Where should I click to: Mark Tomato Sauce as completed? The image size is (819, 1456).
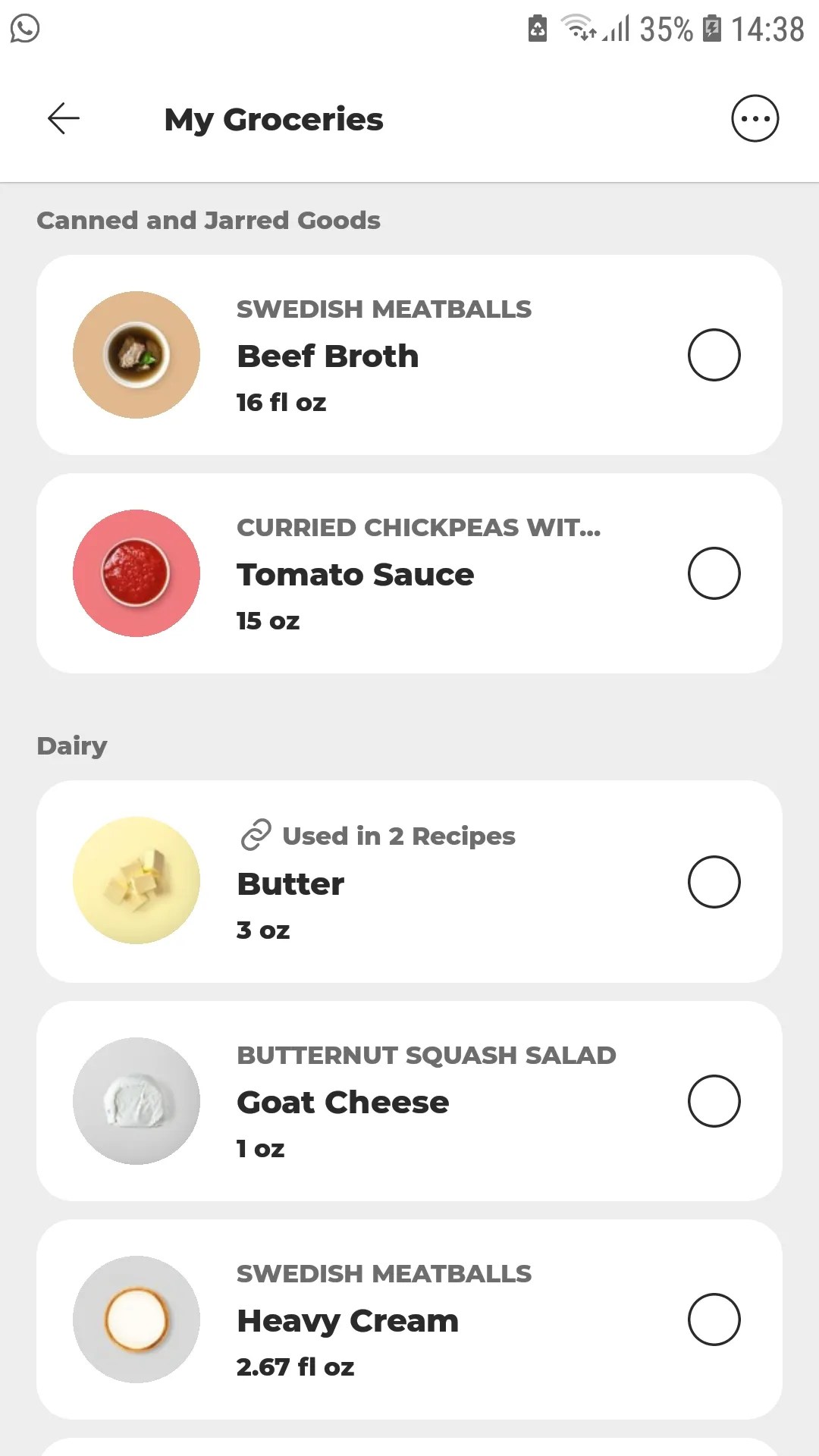point(714,573)
